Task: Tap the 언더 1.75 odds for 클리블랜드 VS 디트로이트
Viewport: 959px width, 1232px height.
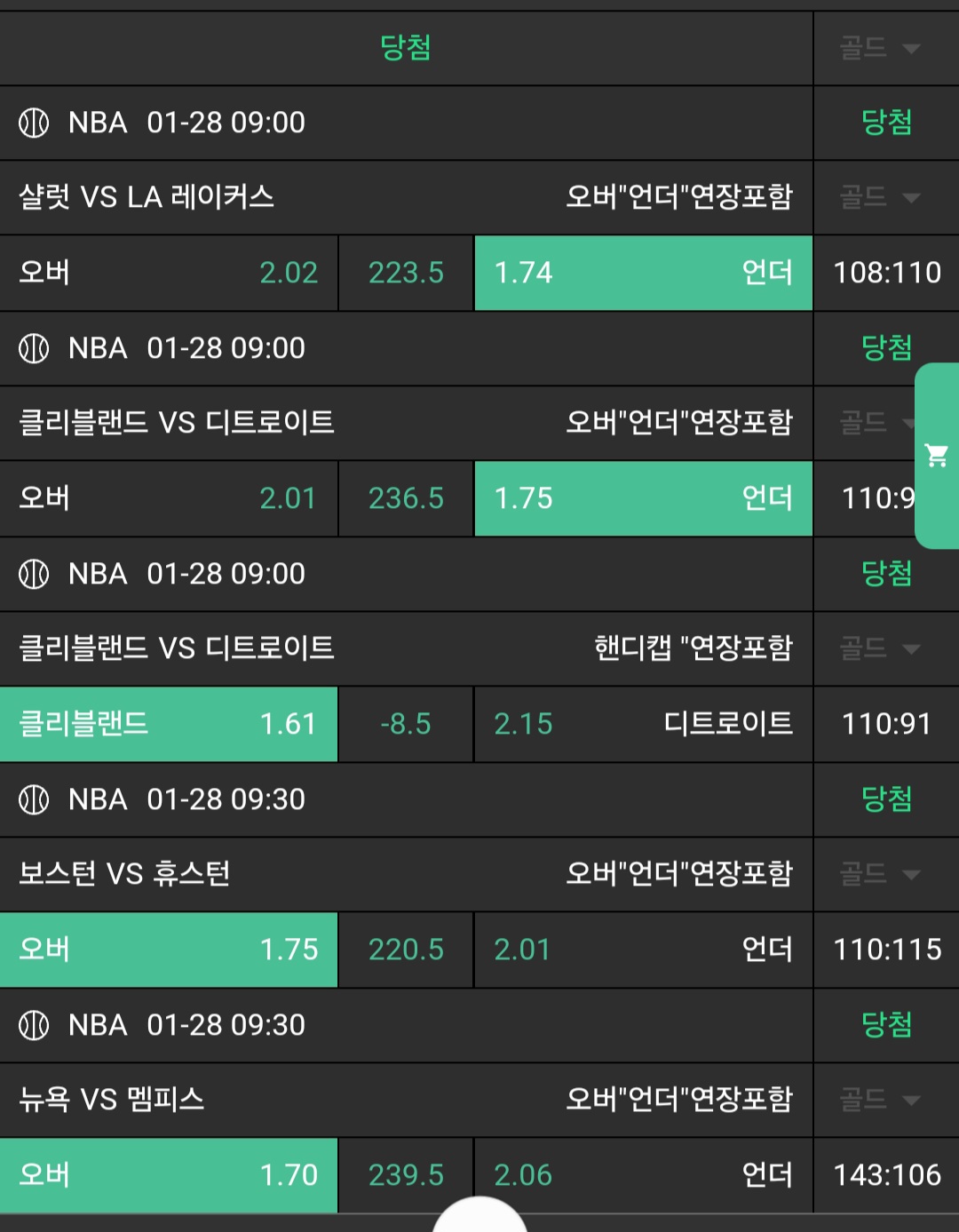Action: click(x=643, y=498)
